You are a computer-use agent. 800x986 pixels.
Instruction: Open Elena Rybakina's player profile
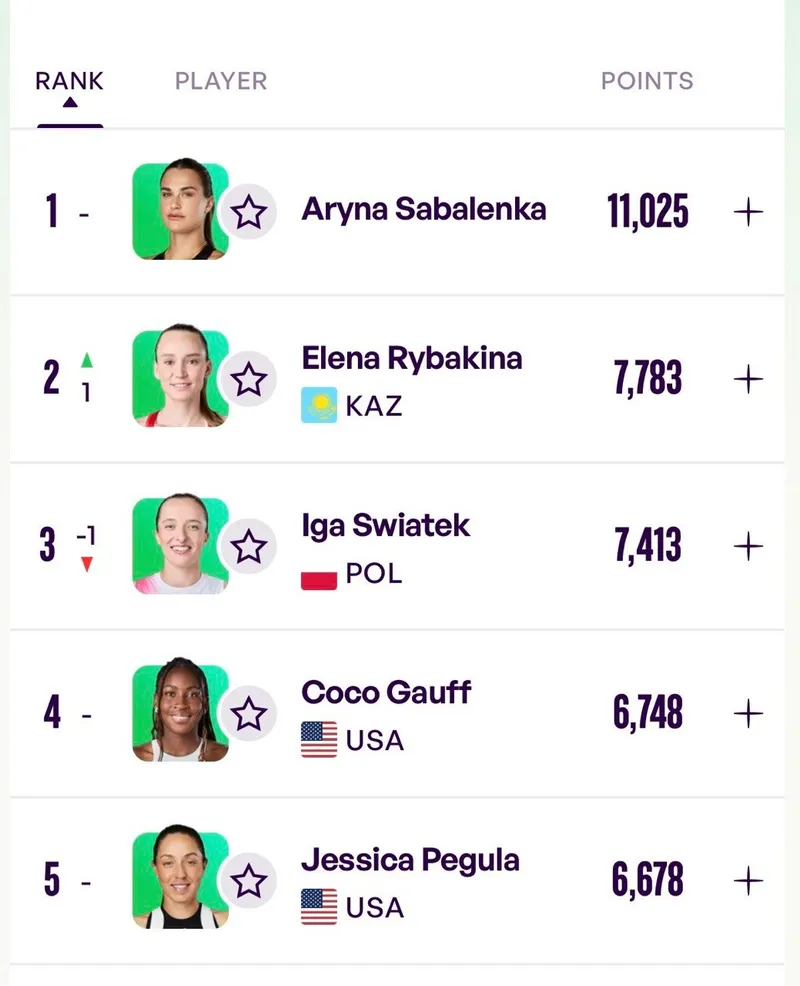[412, 359]
